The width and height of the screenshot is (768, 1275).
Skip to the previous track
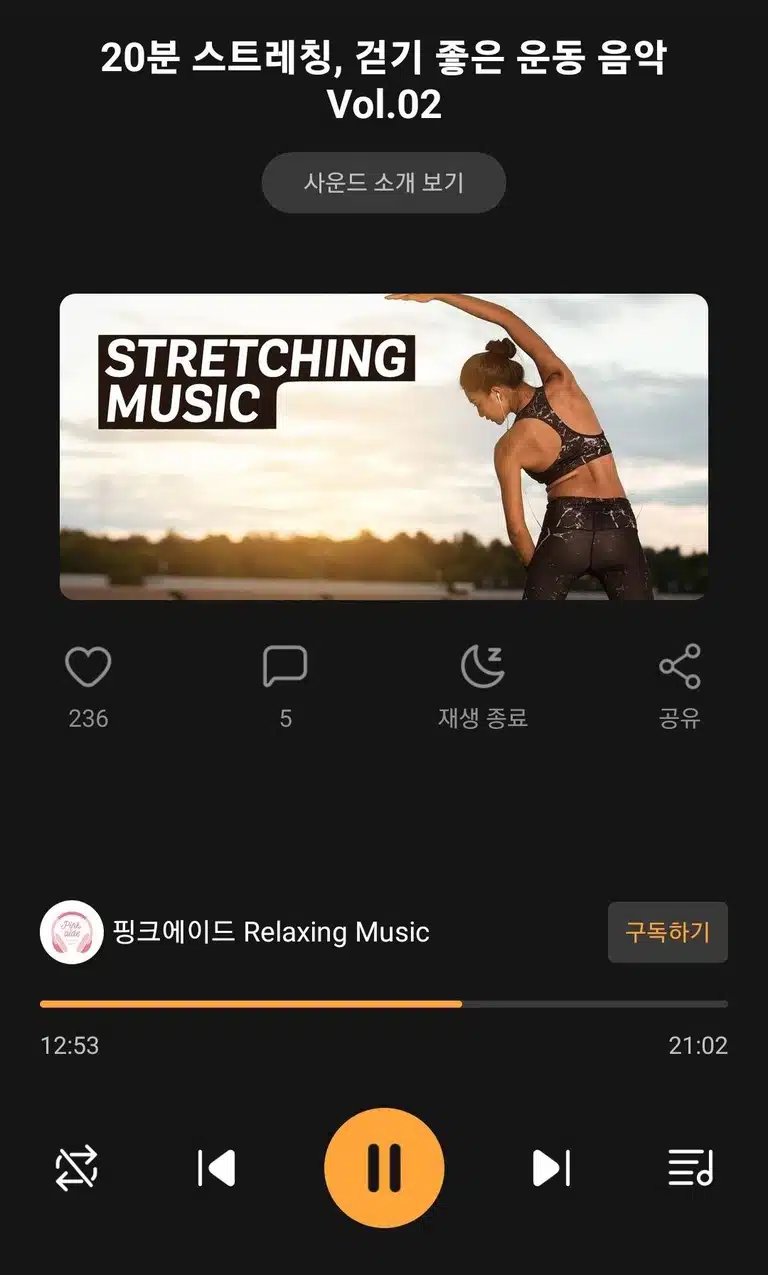[216, 1167]
